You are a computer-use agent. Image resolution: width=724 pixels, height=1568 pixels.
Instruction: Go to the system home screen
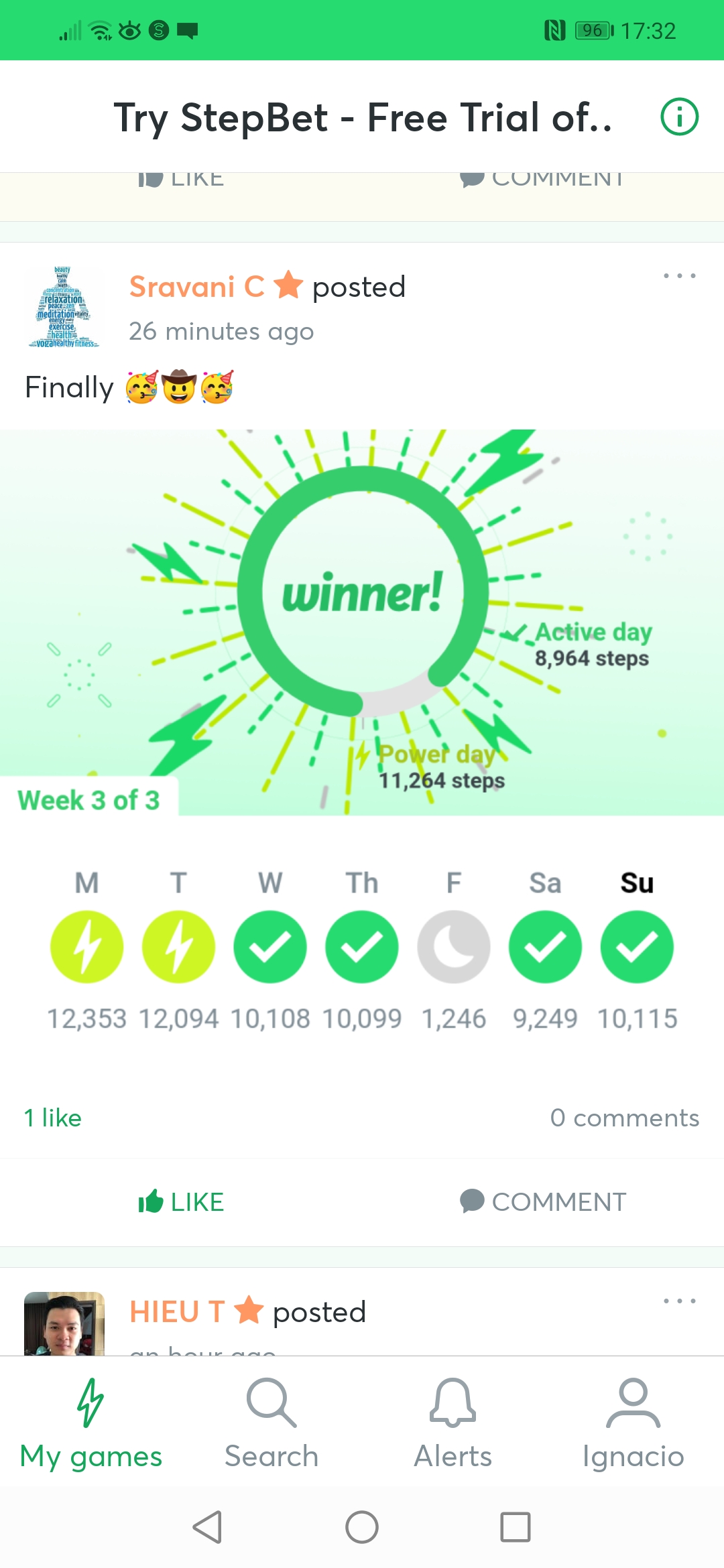point(362,1528)
